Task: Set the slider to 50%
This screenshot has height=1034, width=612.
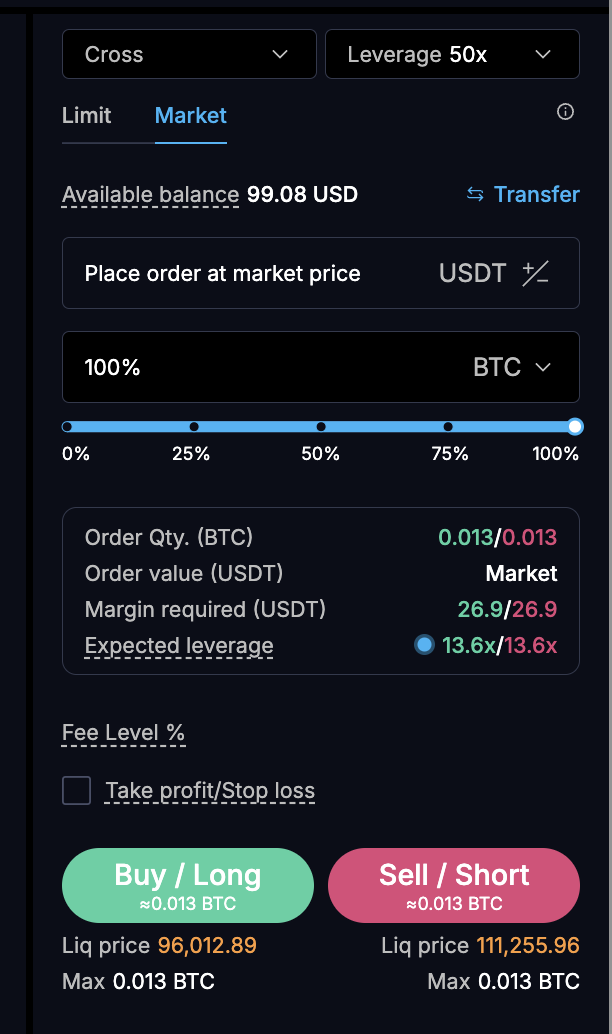Action: (321, 427)
